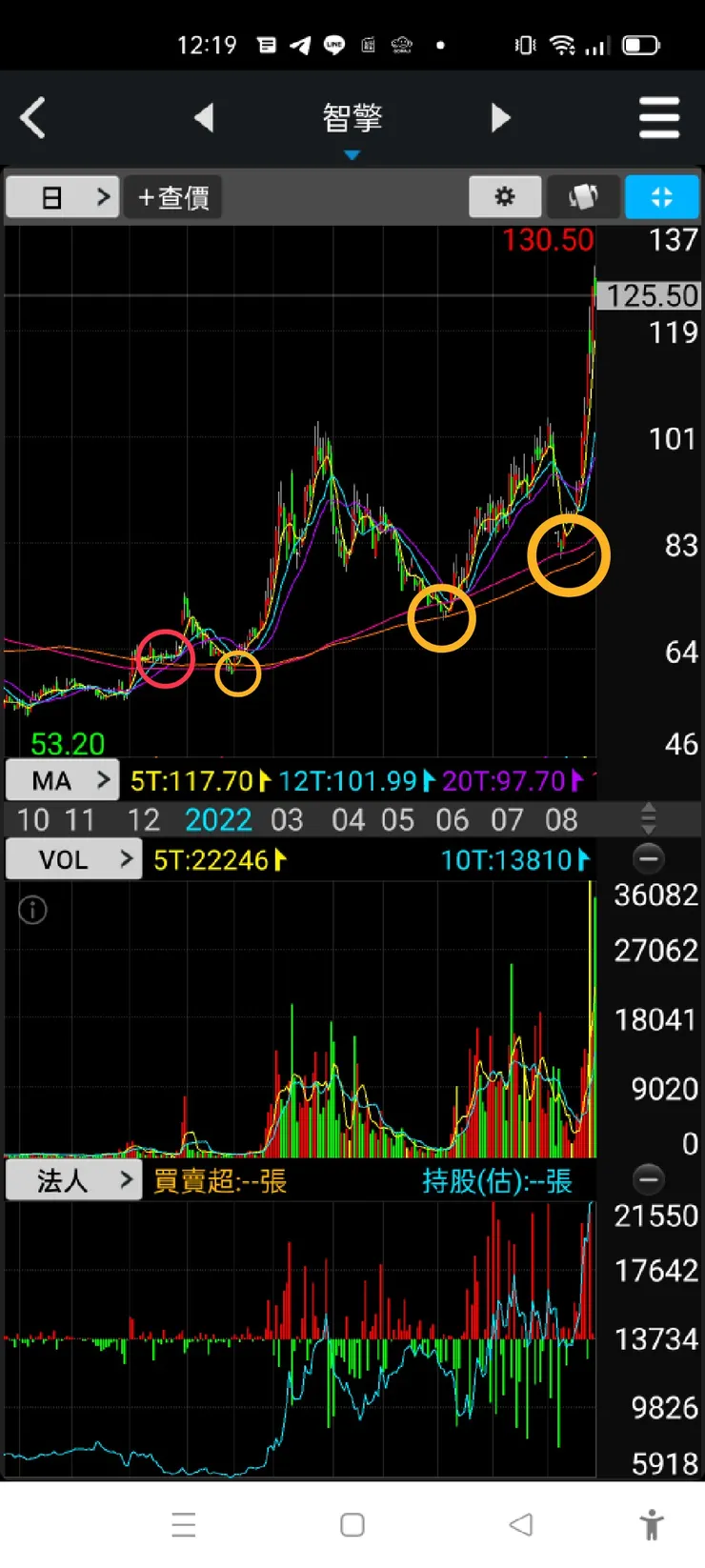Open the info icon in volume chart
Image resolution: width=705 pixels, height=1568 pixels.
click(32, 911)
